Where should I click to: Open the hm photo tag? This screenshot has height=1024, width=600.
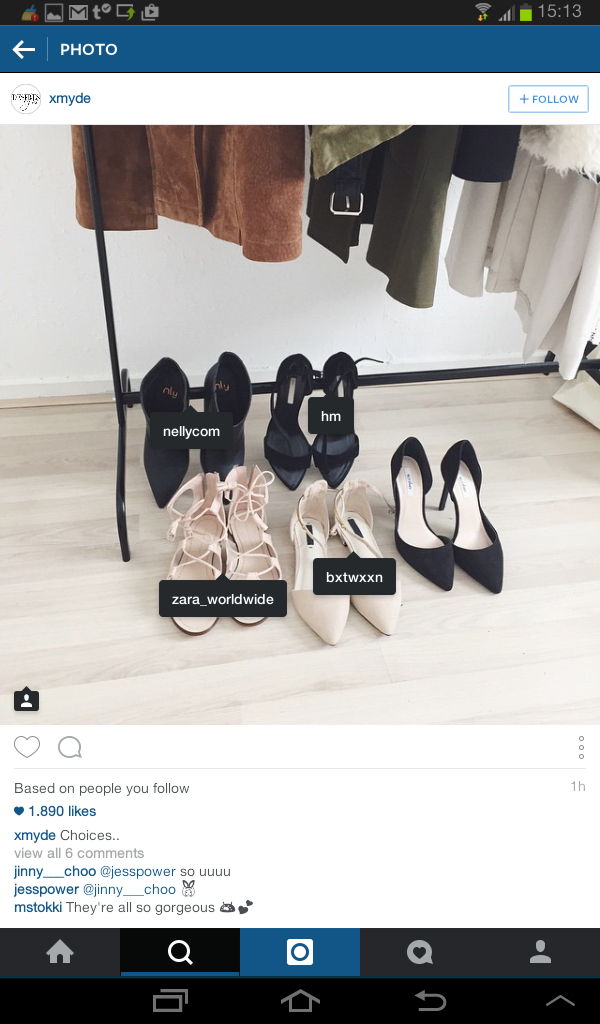pyautogui.click(x=330, y=416)
